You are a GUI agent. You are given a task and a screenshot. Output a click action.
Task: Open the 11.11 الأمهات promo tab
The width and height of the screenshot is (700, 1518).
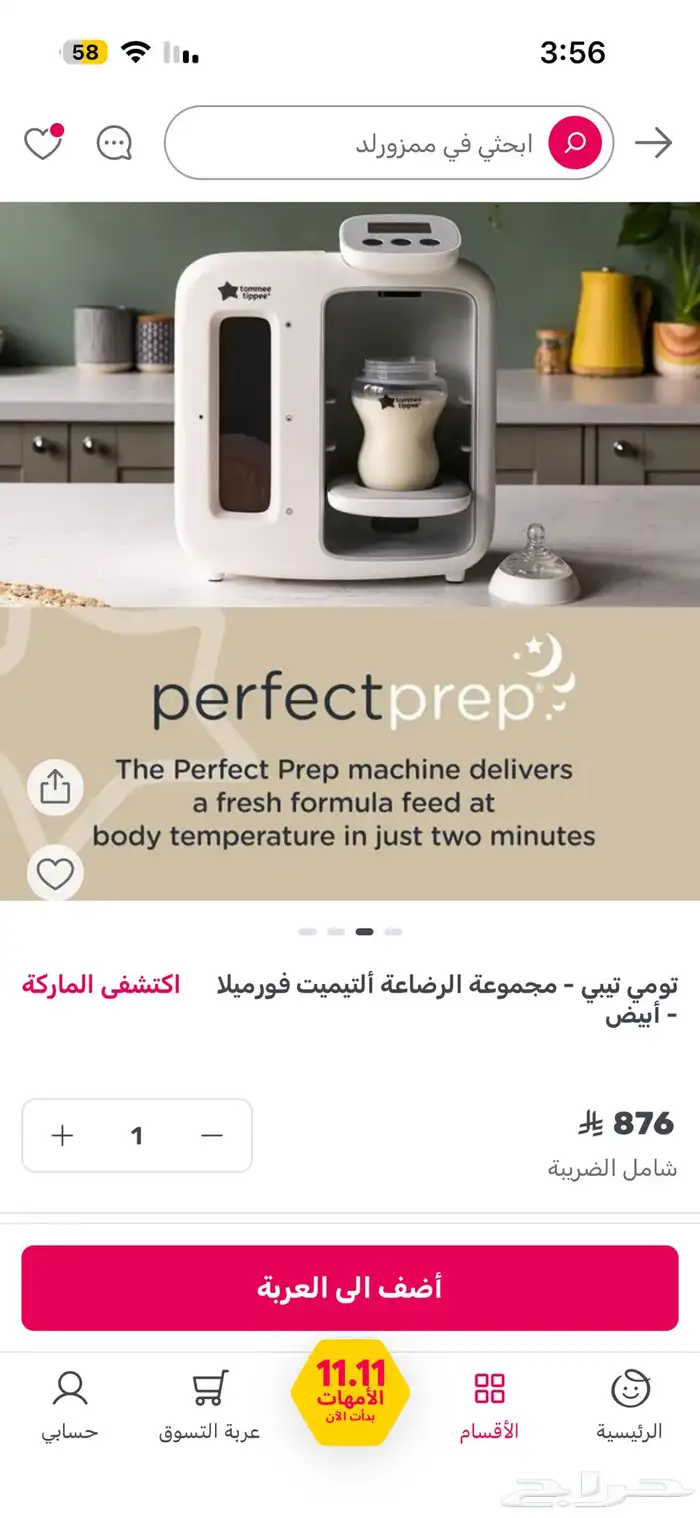[350, 1392]
